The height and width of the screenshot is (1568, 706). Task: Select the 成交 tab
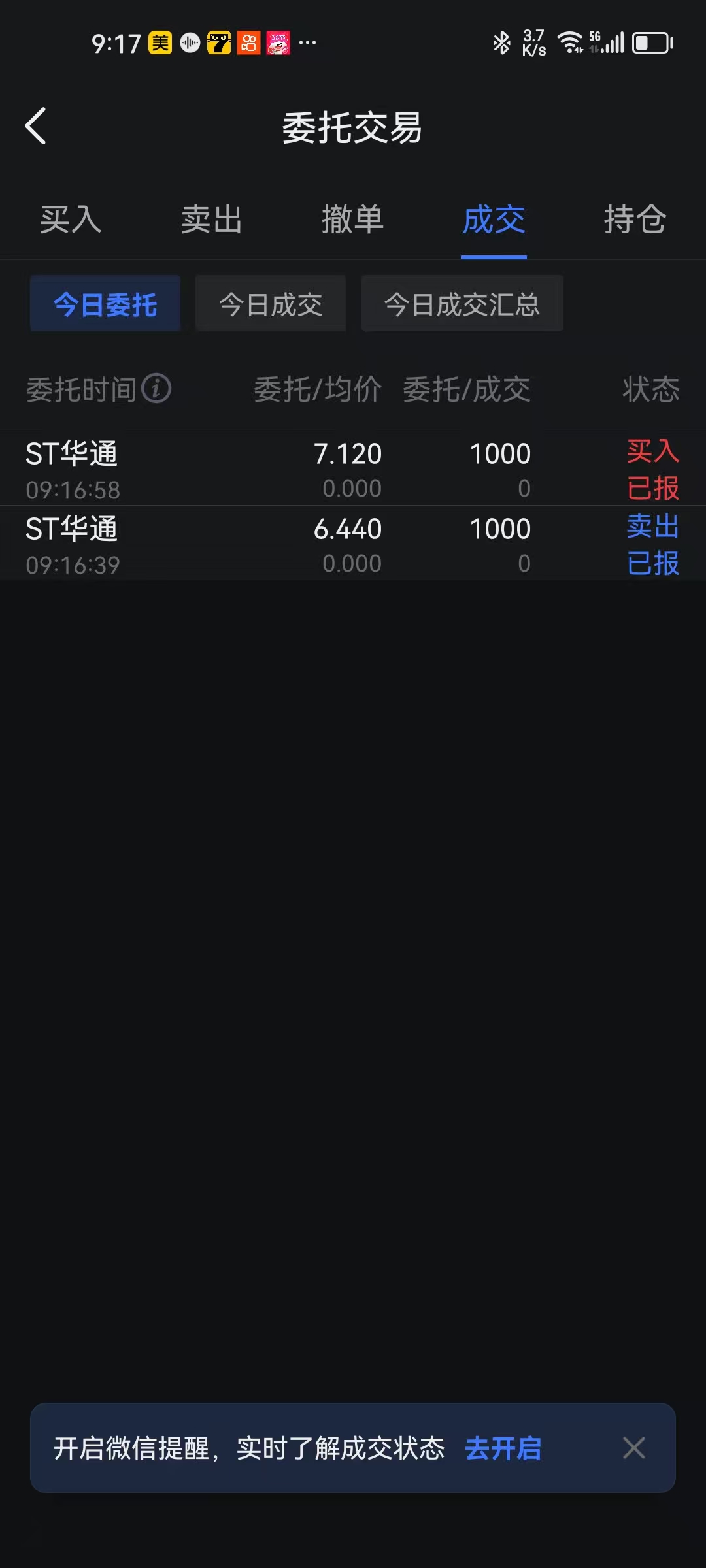pyautogui.click(x=494, y=220)
